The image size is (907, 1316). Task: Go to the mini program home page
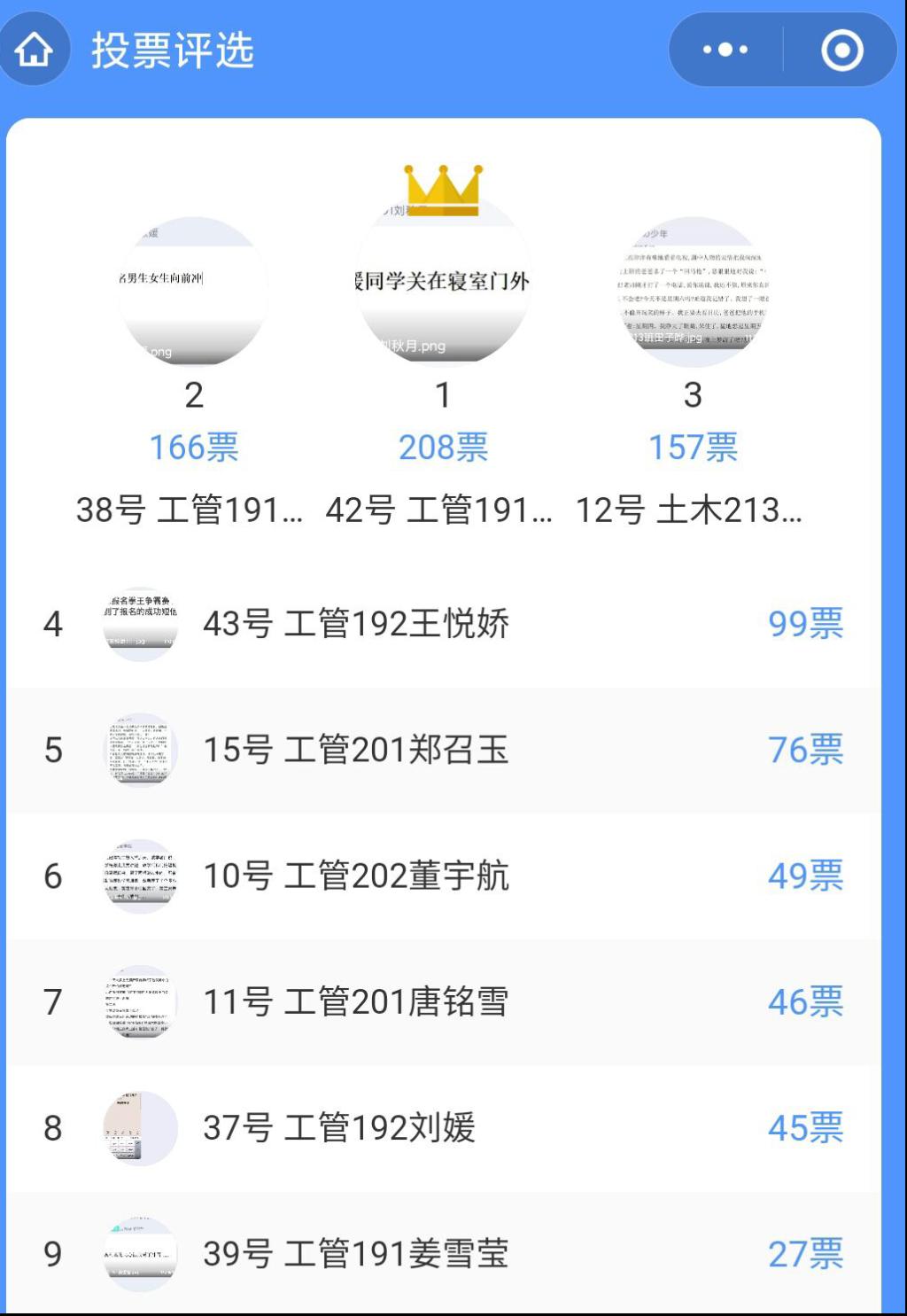[x=34, y=51]
